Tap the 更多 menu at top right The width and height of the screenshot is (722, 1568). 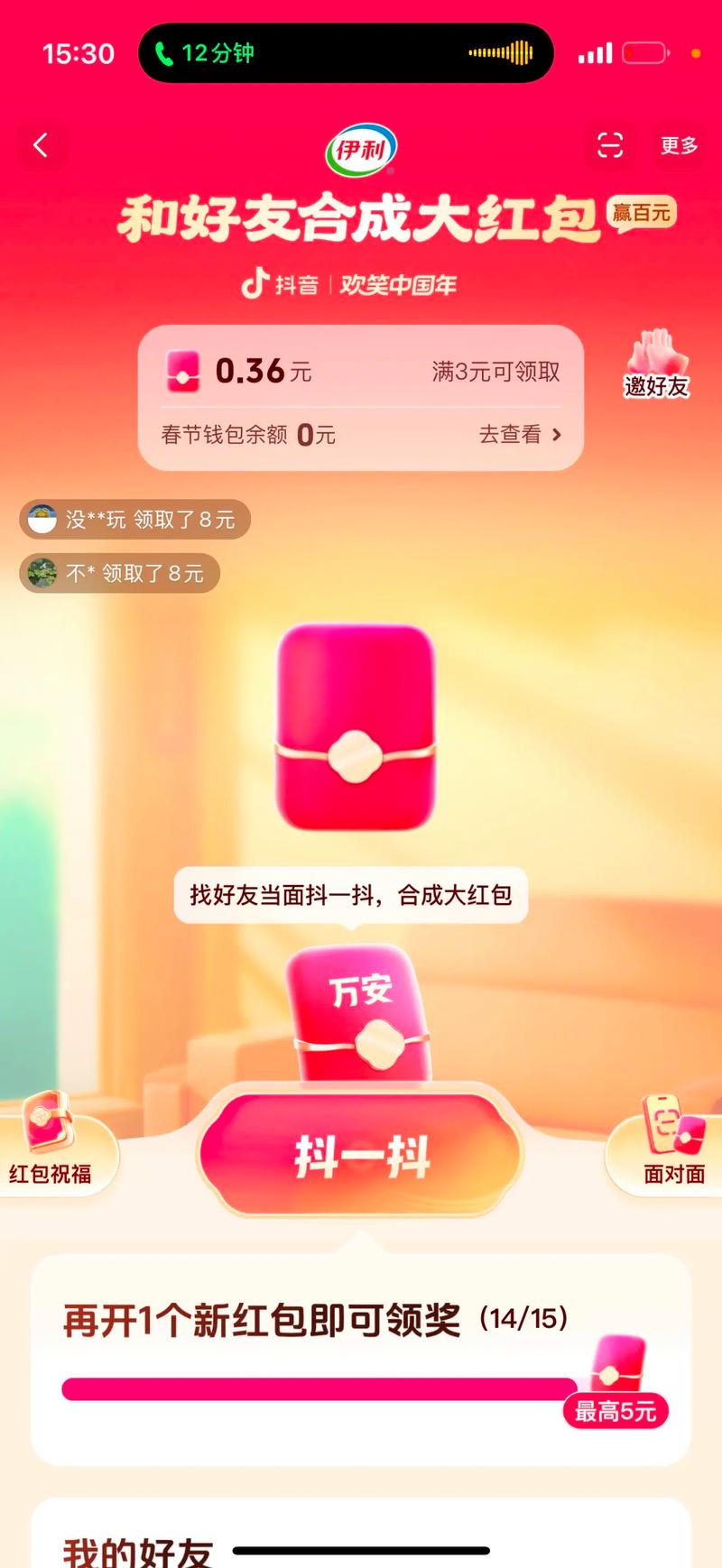point(678,145)
